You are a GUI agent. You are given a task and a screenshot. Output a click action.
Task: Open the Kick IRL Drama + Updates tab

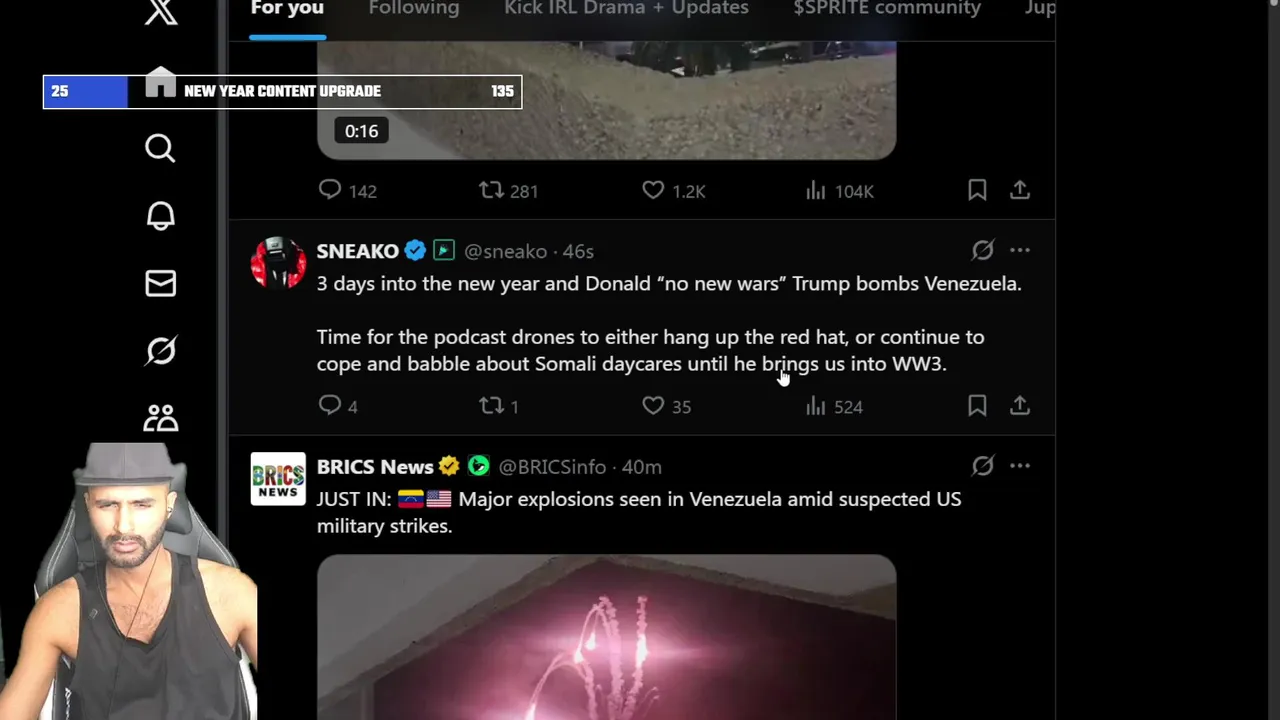[x=626, y=9]
